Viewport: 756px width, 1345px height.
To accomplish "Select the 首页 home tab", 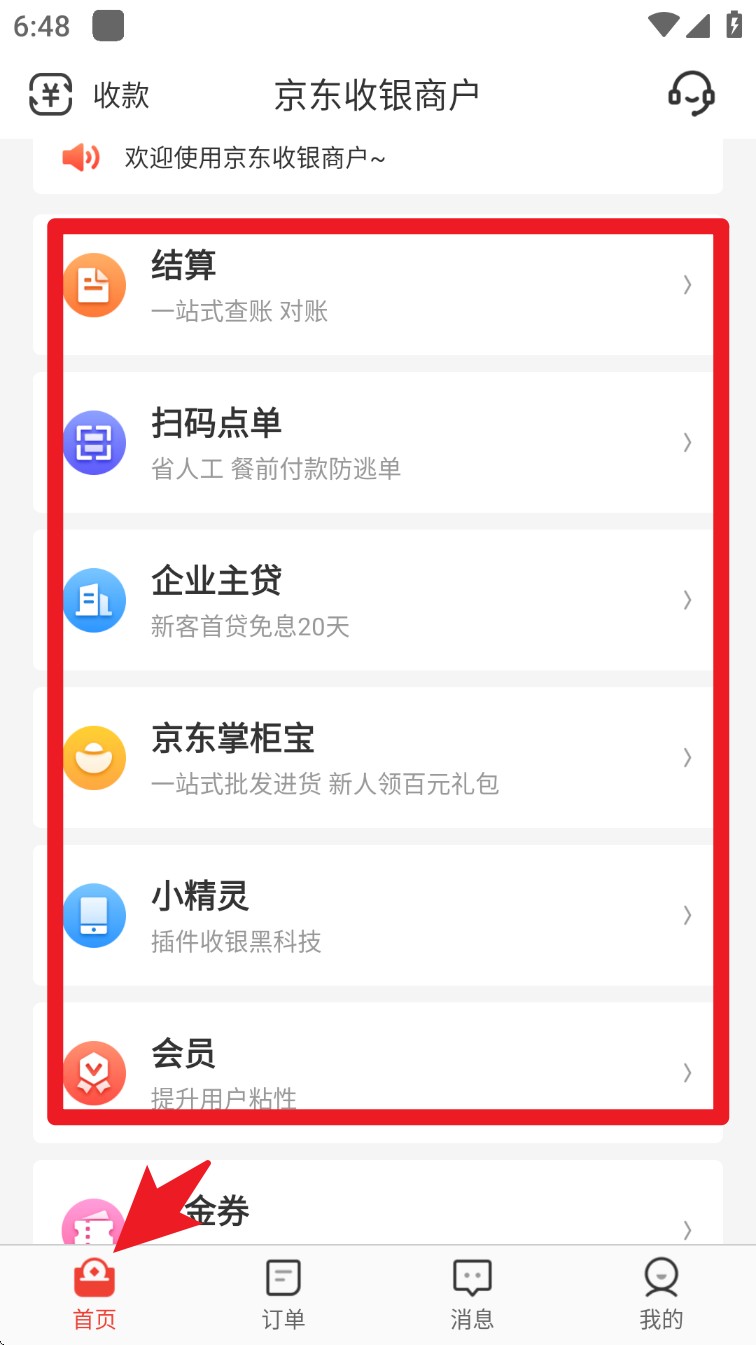I will (95, 1294).
